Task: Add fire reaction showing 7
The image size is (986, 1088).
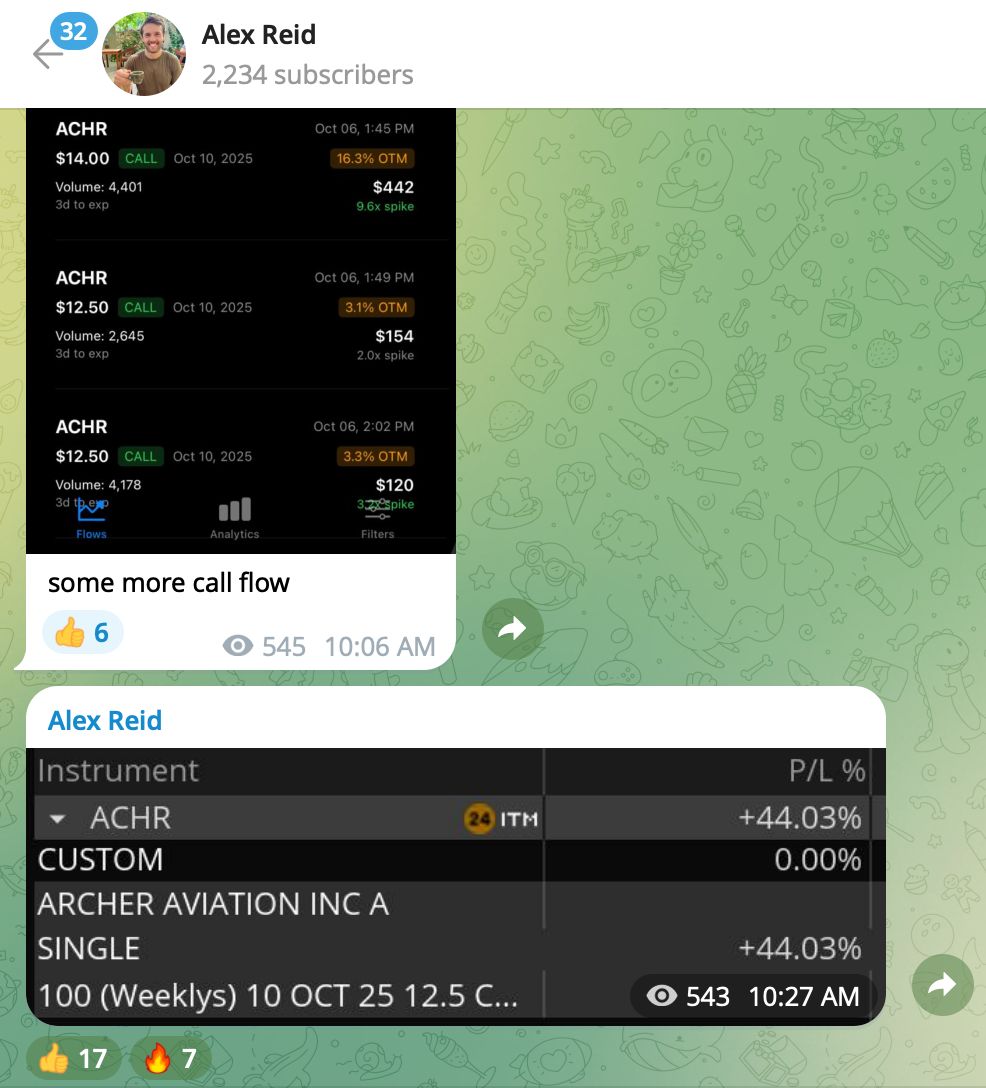Action: [169, 1058]
